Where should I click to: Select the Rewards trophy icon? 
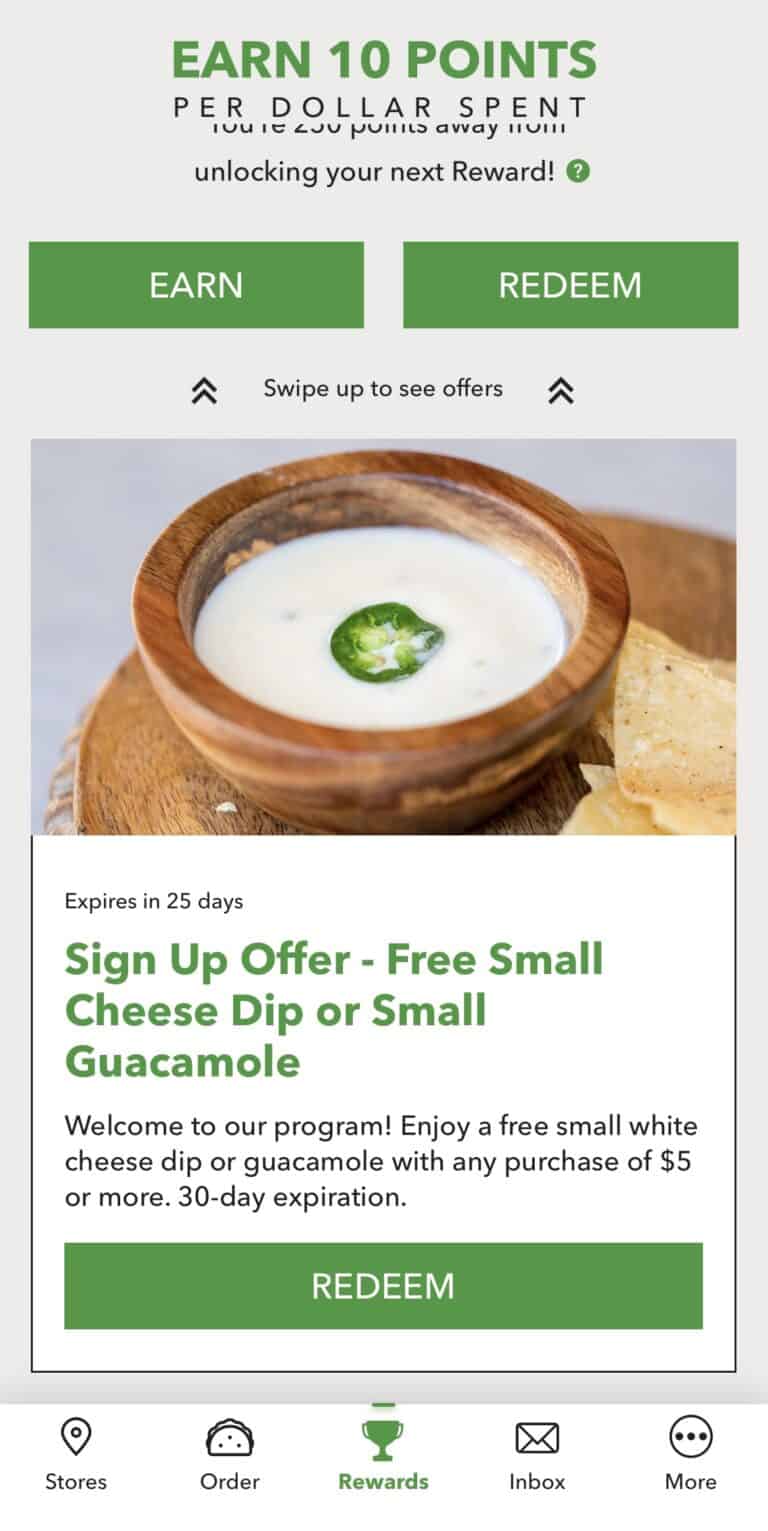[x=383, y=1437]
